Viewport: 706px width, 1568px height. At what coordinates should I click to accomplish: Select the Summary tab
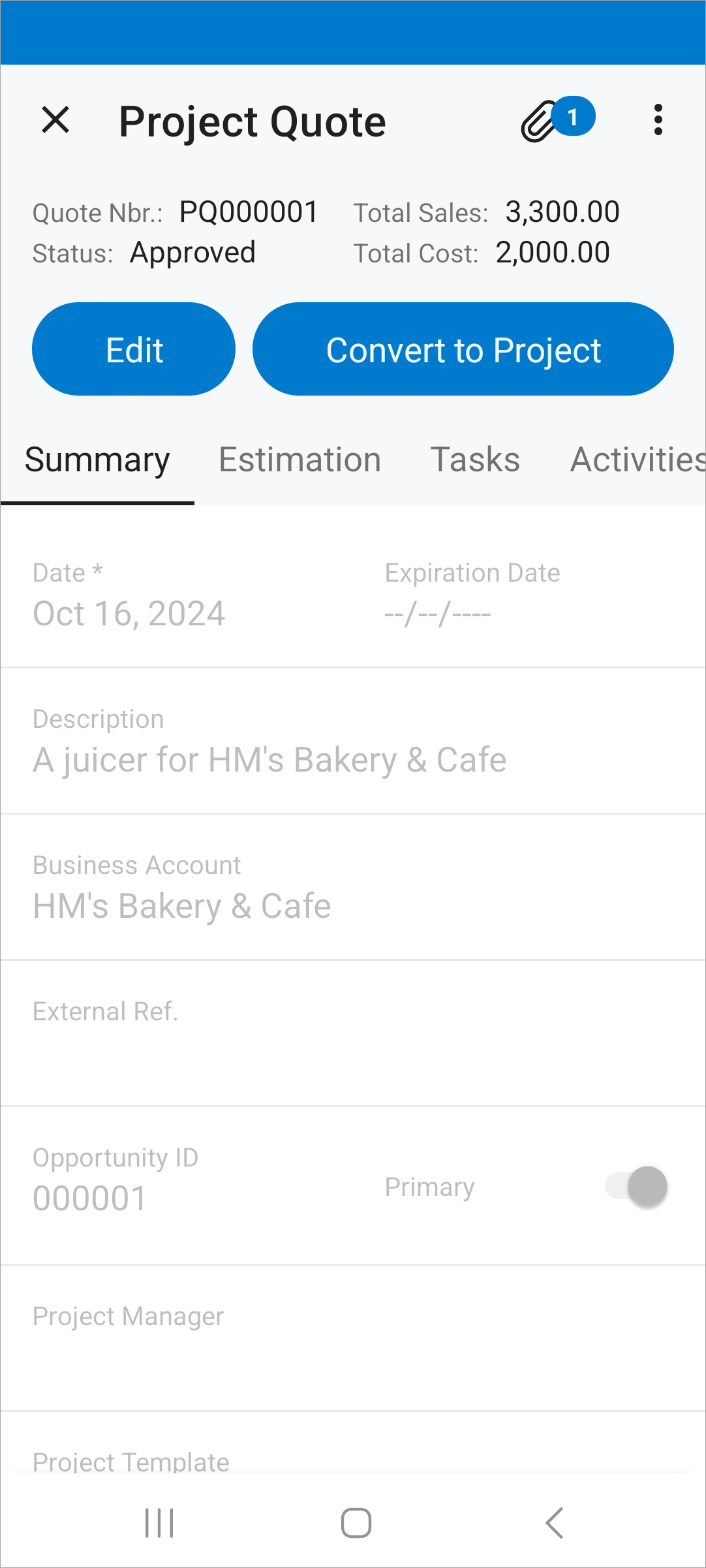point(97,460)
